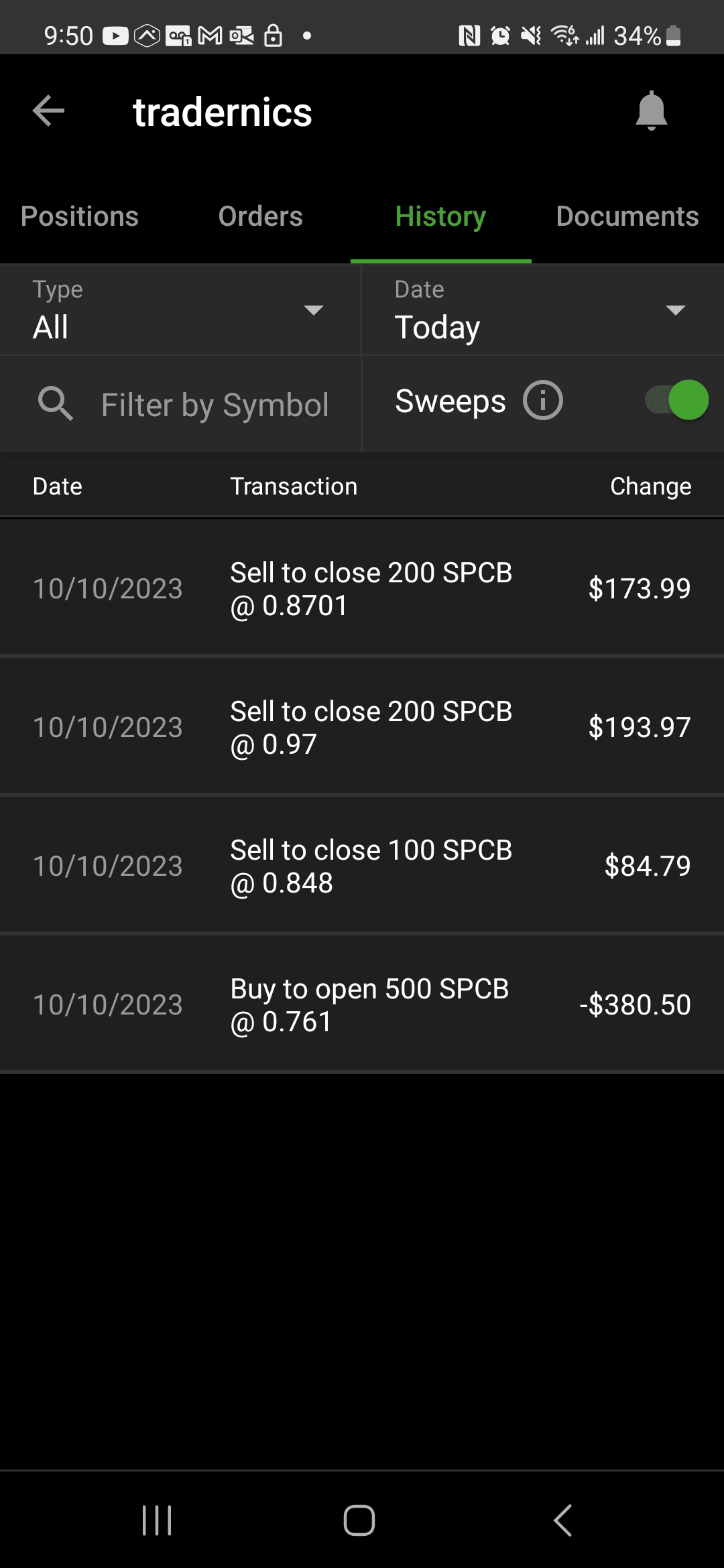
Task: Open the Documents tab
Action: (627, 216)
